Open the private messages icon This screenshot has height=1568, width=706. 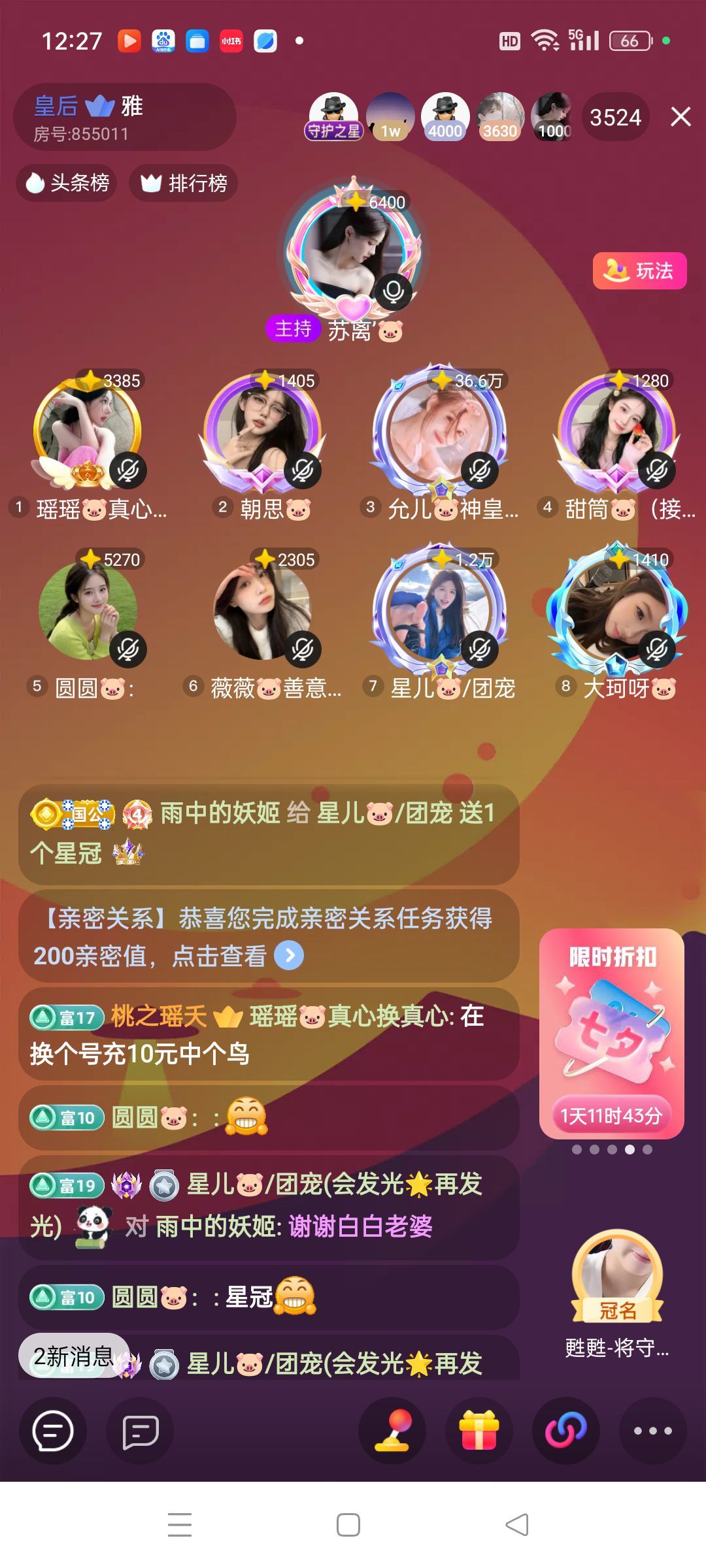(x=140, y=1431)
